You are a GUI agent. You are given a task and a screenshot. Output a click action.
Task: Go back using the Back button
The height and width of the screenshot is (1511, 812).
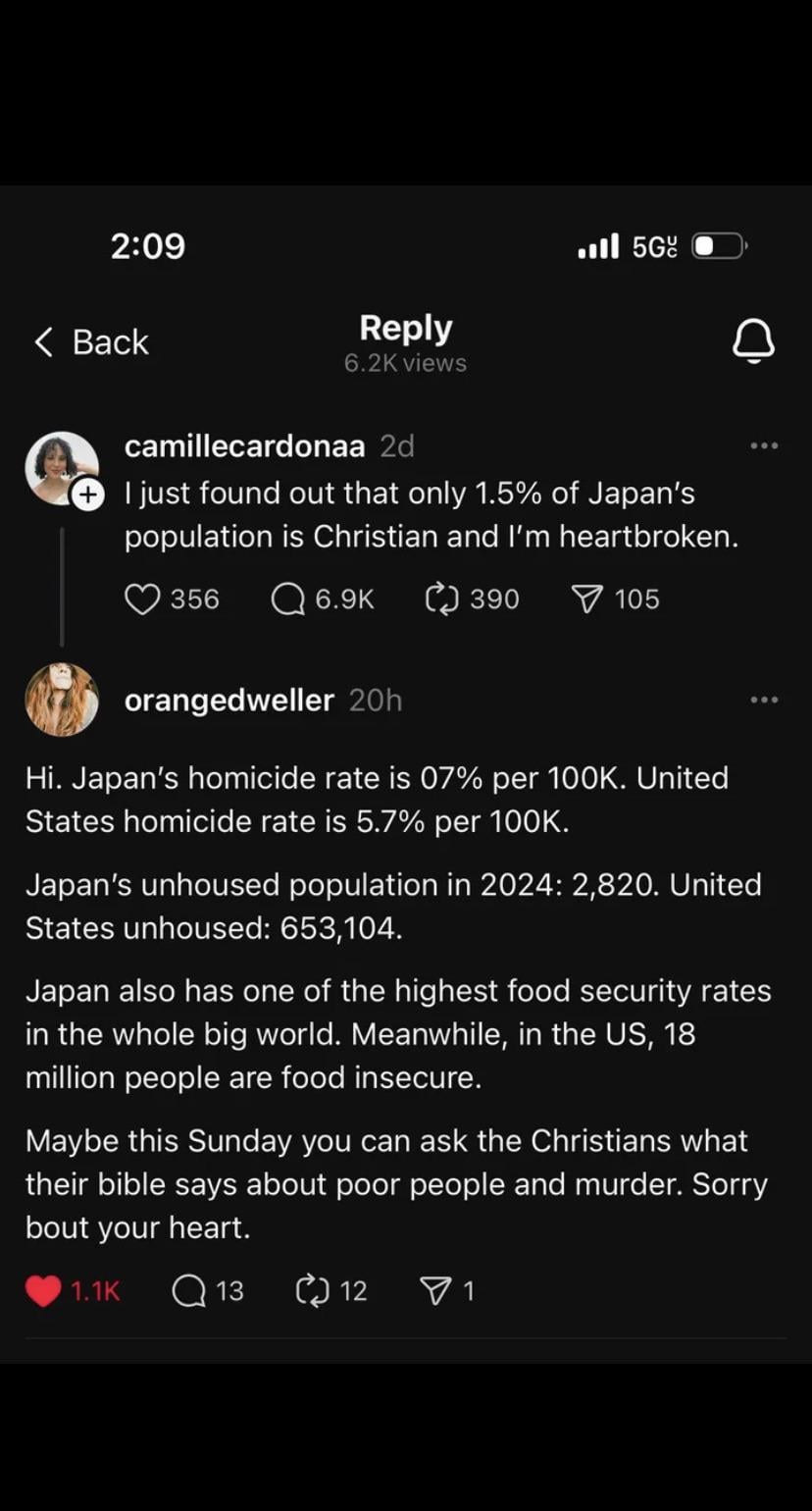pyautogui.click(x=91, y=342)
